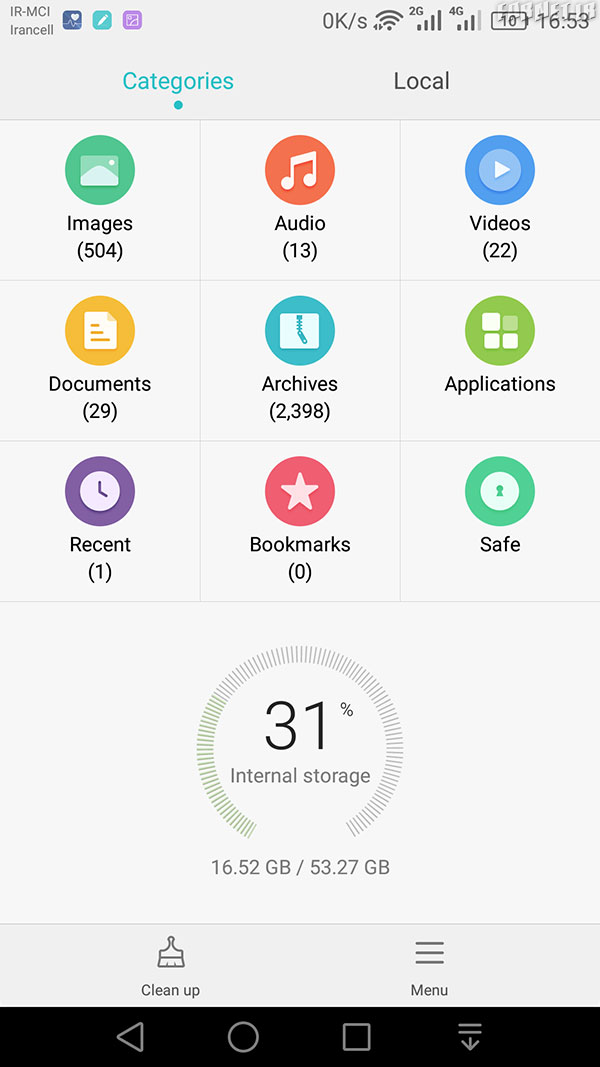The width and height of the screenshot is (600, 1067).
Task: Open the Audio category
Action: pyautogui.click(x=300, y=200)
